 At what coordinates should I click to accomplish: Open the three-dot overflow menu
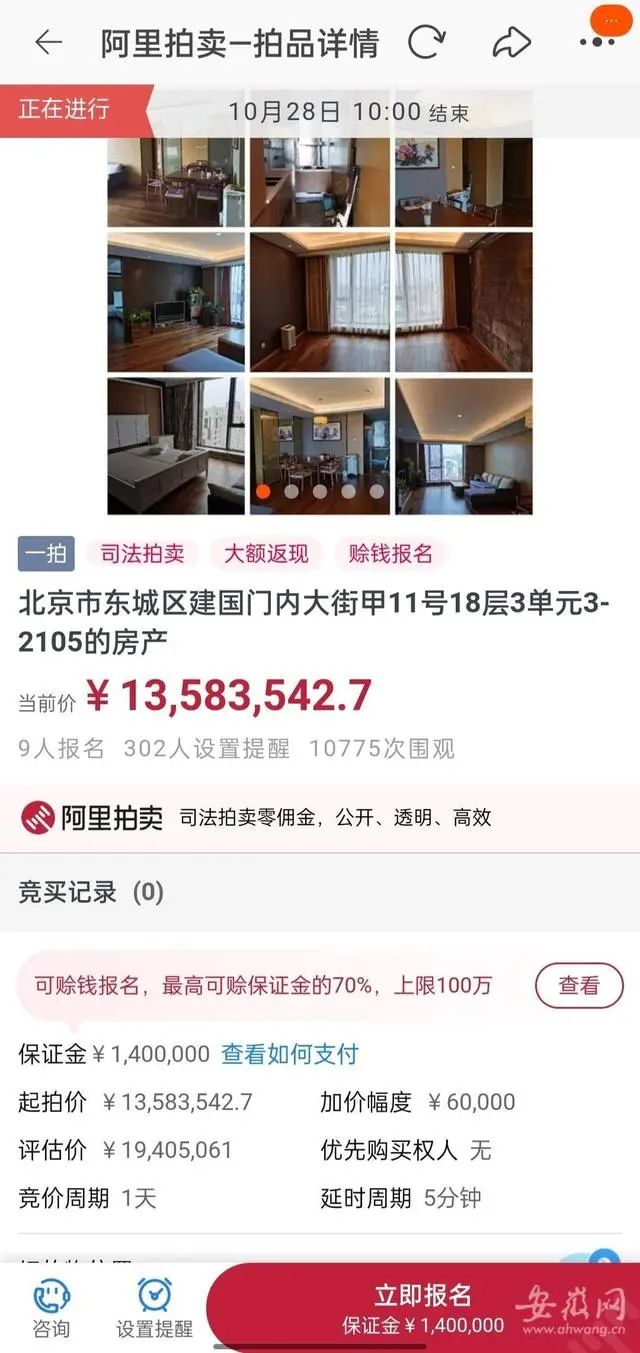[x=598, y=42]
